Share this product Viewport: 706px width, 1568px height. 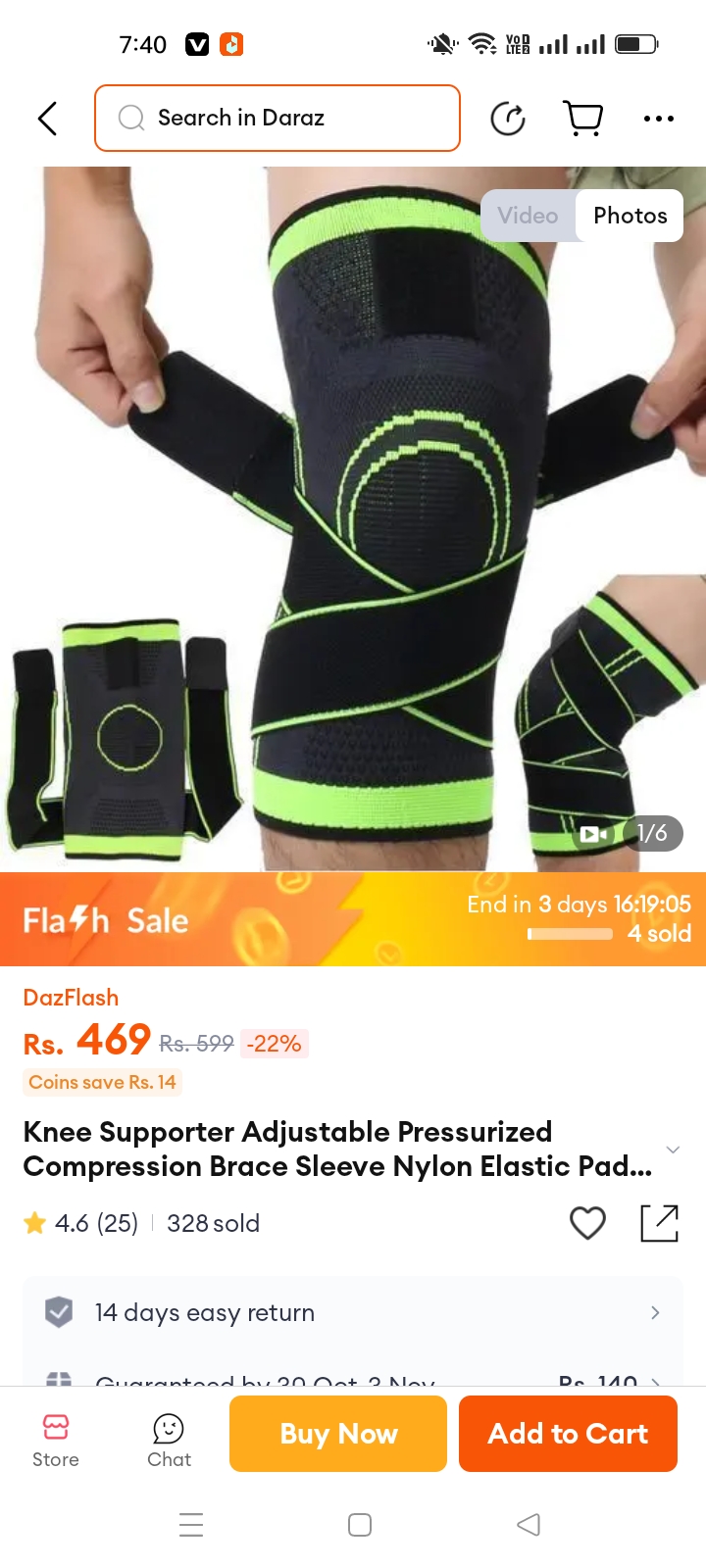659,1223
